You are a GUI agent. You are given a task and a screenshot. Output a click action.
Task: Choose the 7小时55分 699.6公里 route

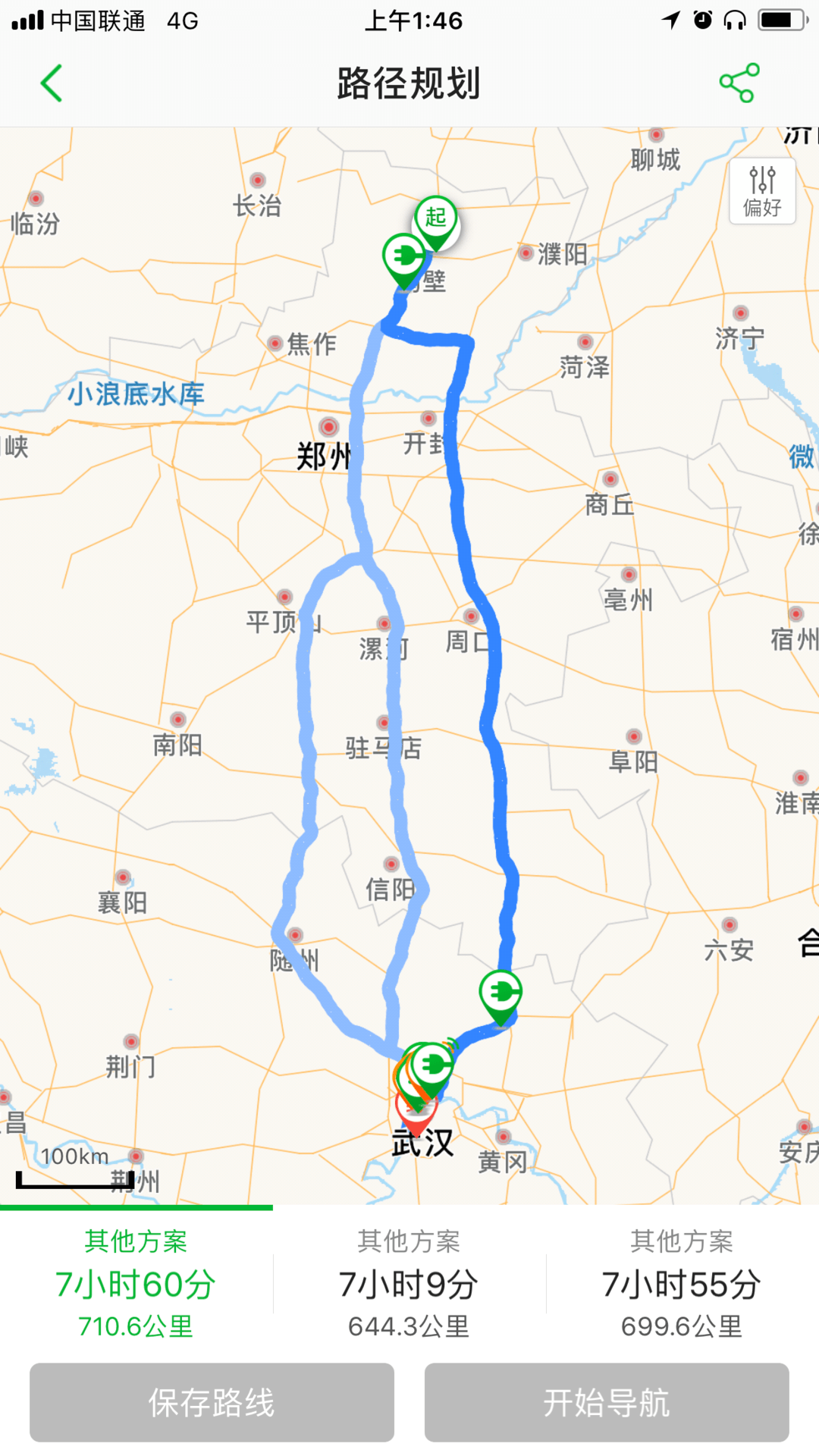pos(682,1283)
